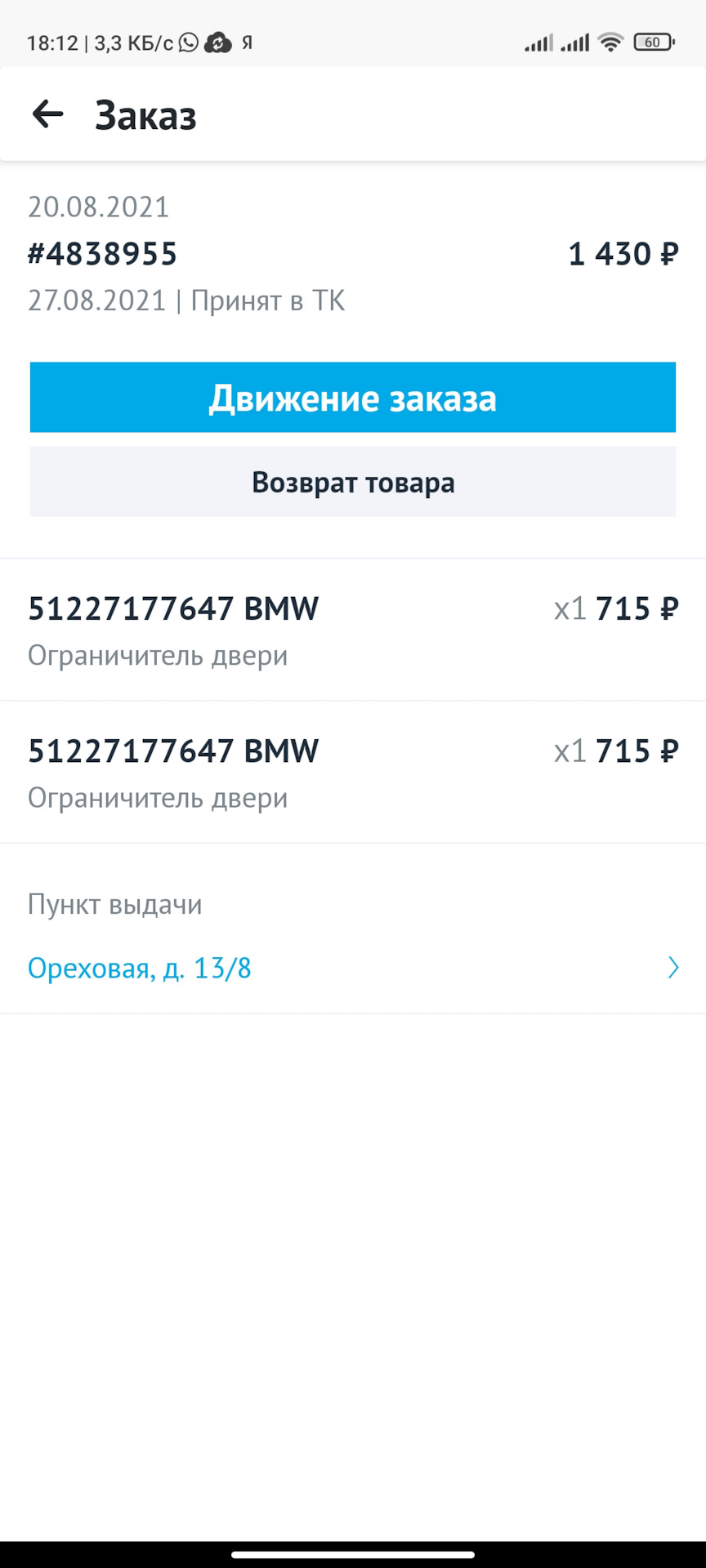Tap the status text Принят в ТК
Screen dimensions: 706x1568
pyautogui.click(x=268, y=301)
